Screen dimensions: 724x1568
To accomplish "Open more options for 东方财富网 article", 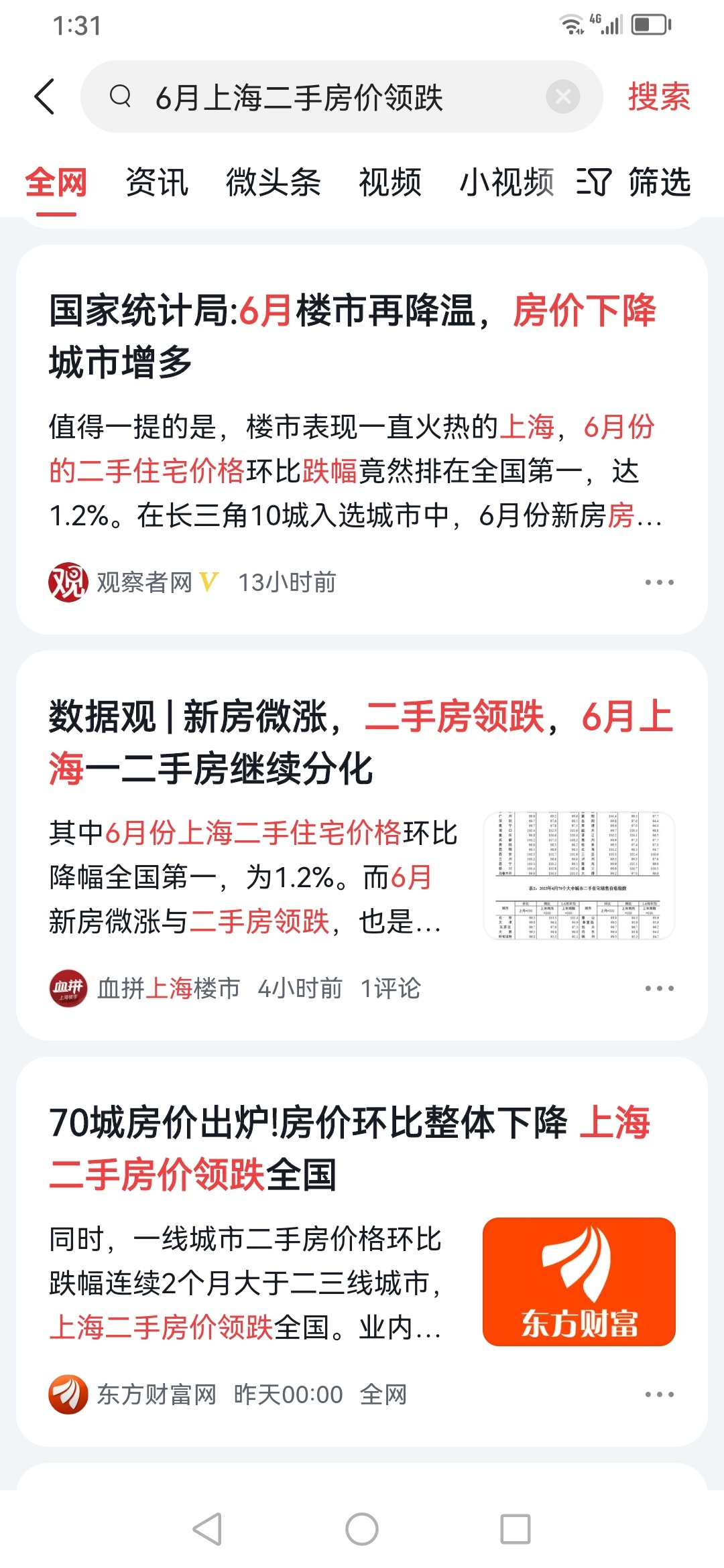I will 659,1394.
